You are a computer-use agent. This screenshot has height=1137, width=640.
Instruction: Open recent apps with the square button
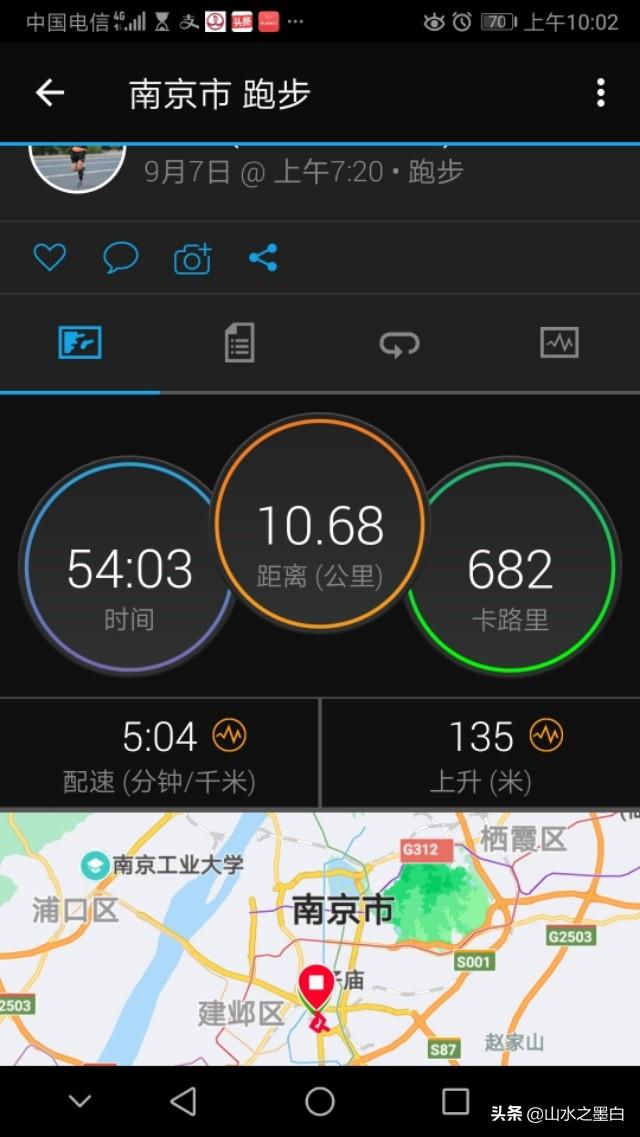[x=455, y=1101]
